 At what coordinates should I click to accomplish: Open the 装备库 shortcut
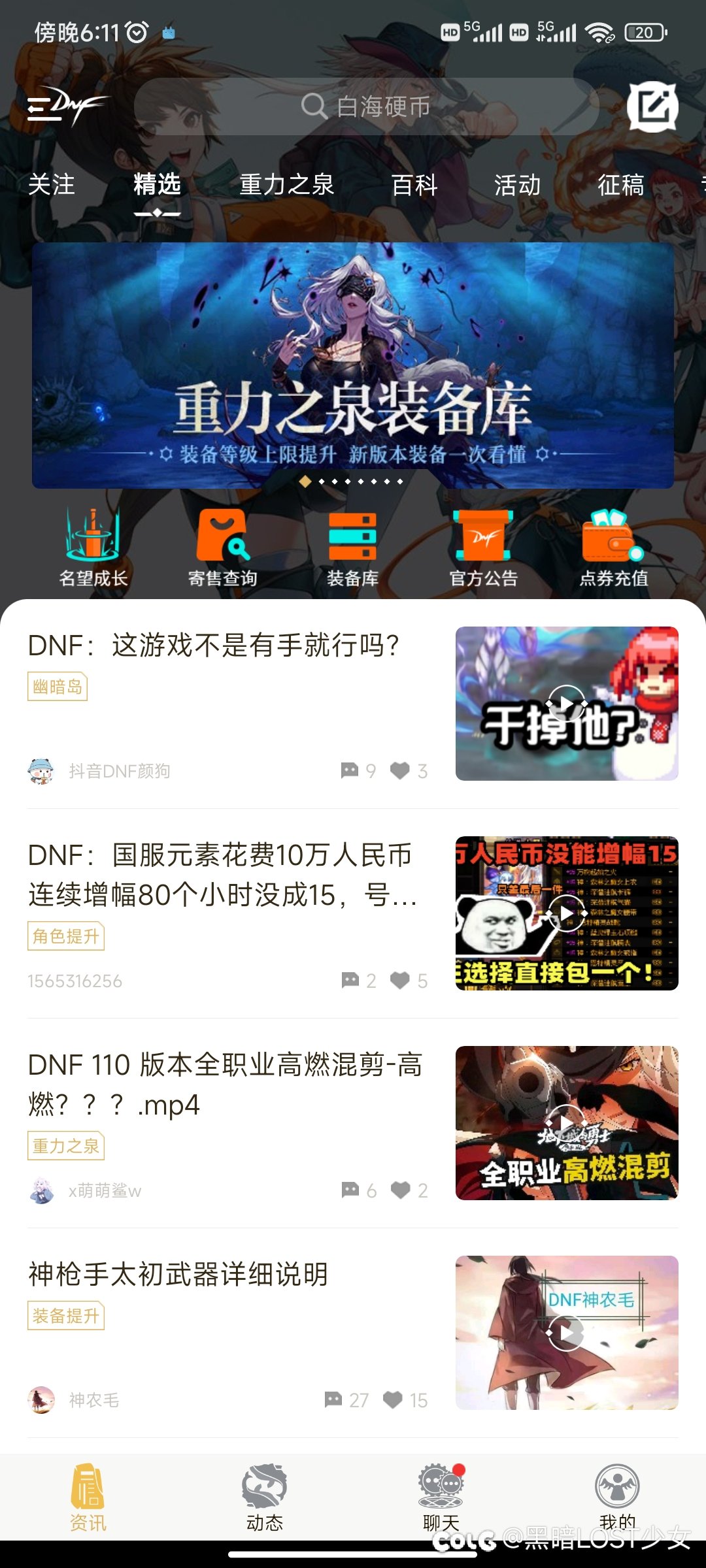(352, 547)
